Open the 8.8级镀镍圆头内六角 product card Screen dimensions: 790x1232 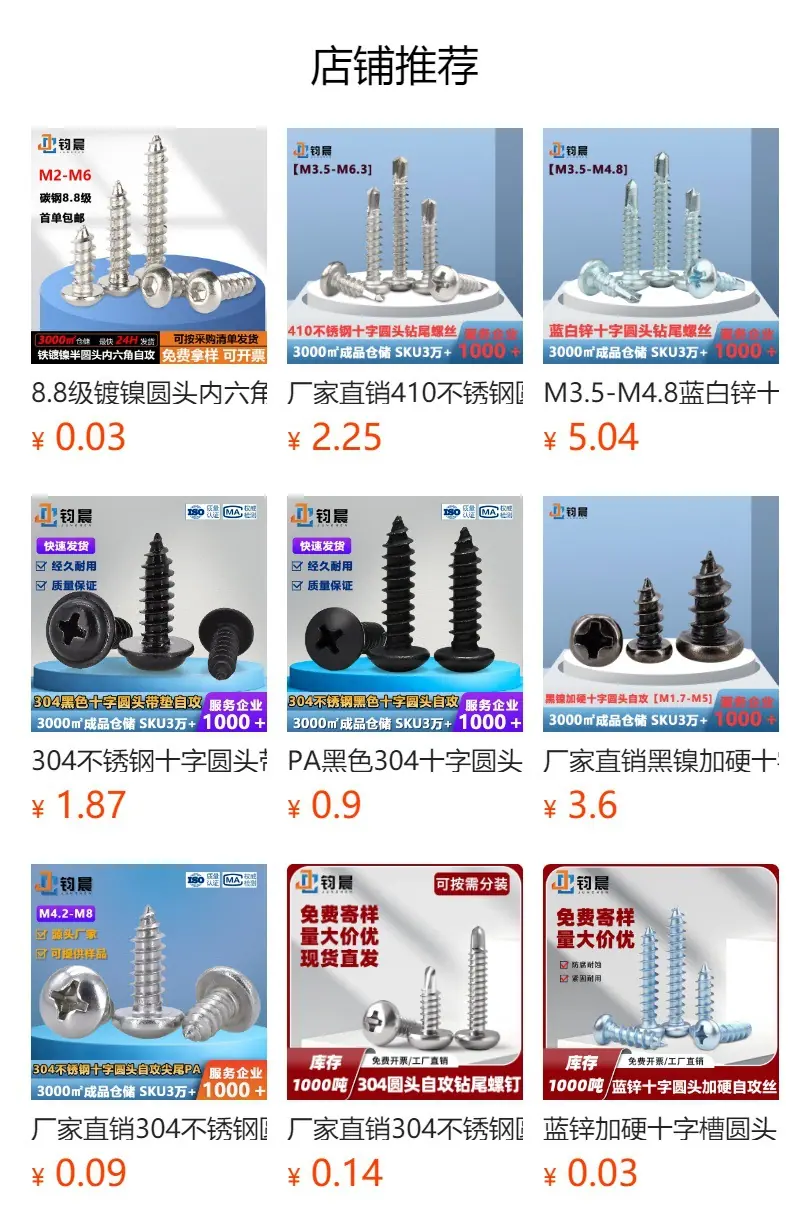149,292
